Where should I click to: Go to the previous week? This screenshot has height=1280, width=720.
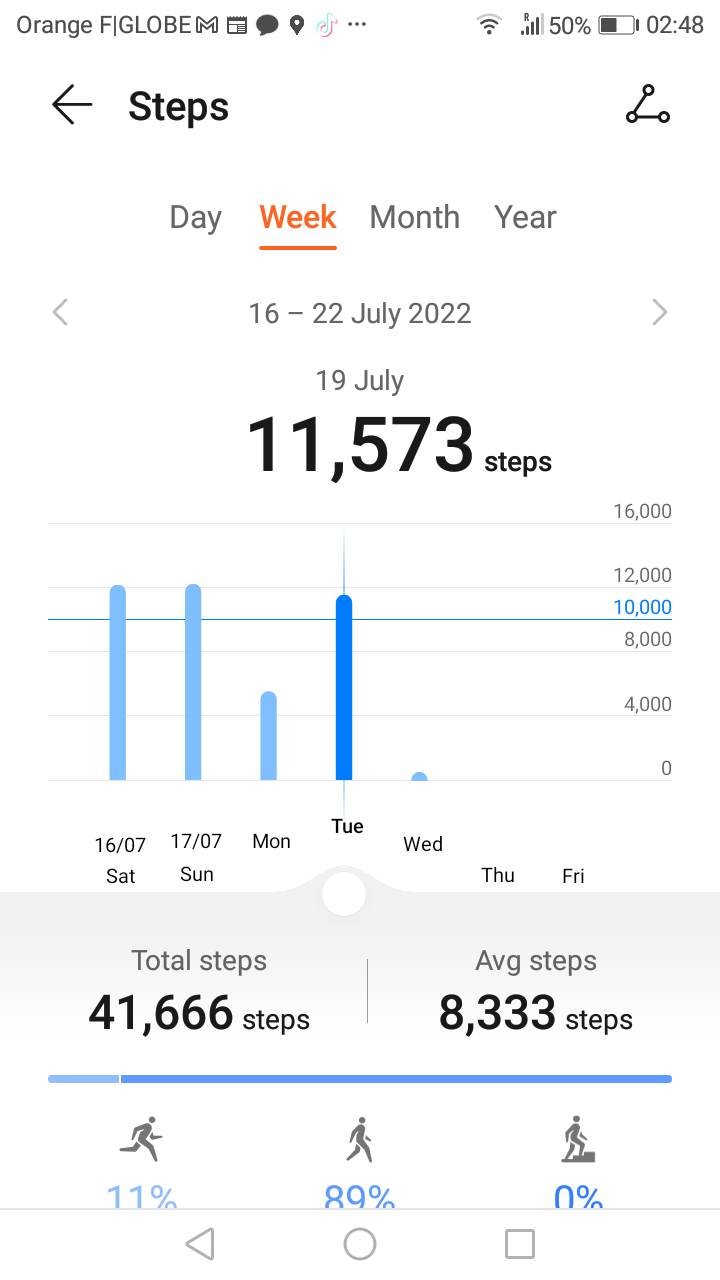tap(60, 313)
